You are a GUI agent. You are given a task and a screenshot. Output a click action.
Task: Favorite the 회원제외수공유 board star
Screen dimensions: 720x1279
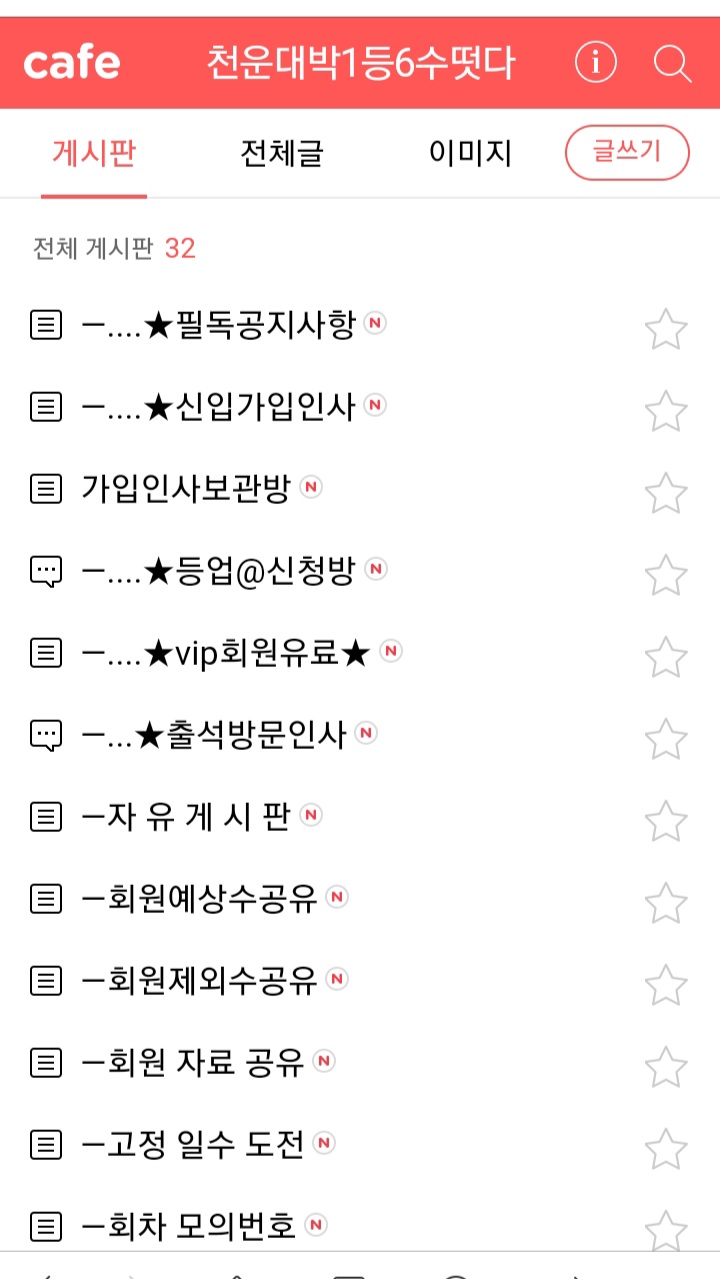(x=665, y=985)
